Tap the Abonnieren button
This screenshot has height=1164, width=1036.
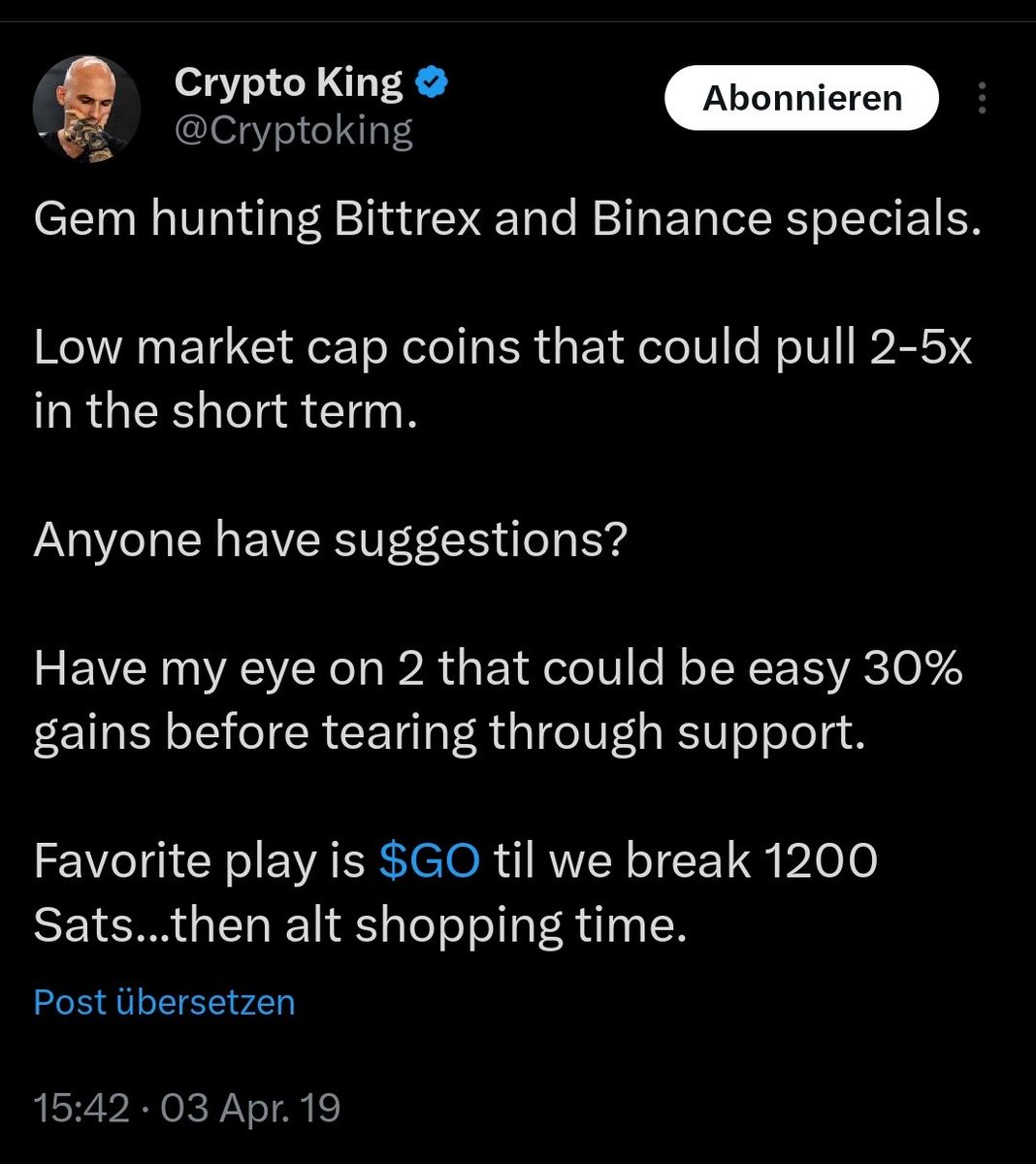(x=801, y=98)
